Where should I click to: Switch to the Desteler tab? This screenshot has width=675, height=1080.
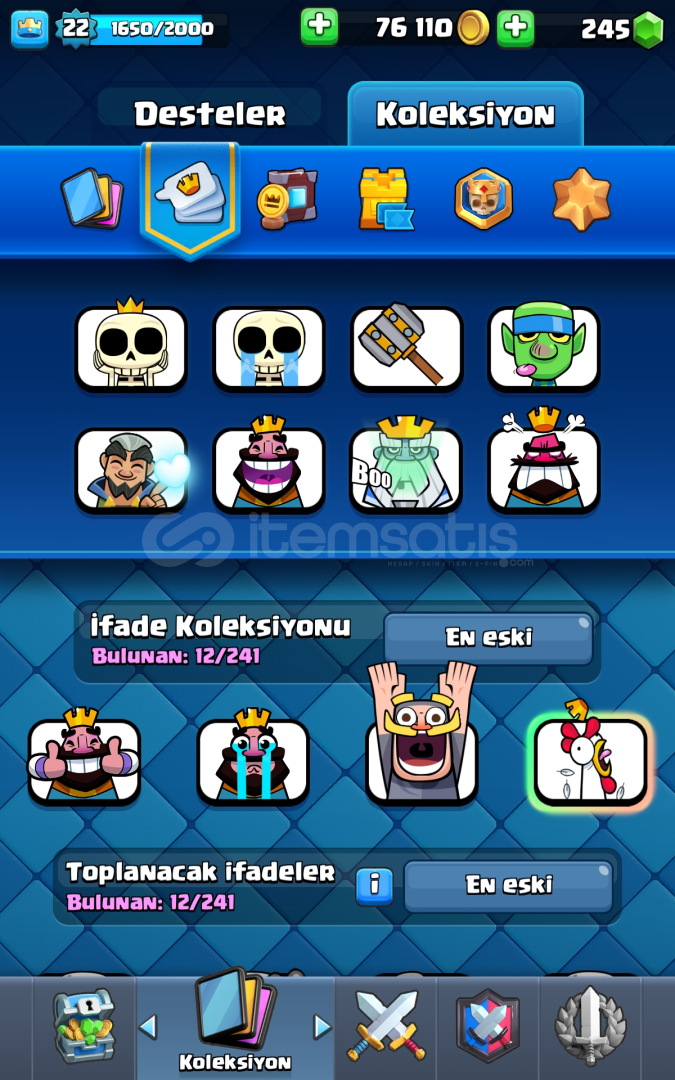pos(210,115)
